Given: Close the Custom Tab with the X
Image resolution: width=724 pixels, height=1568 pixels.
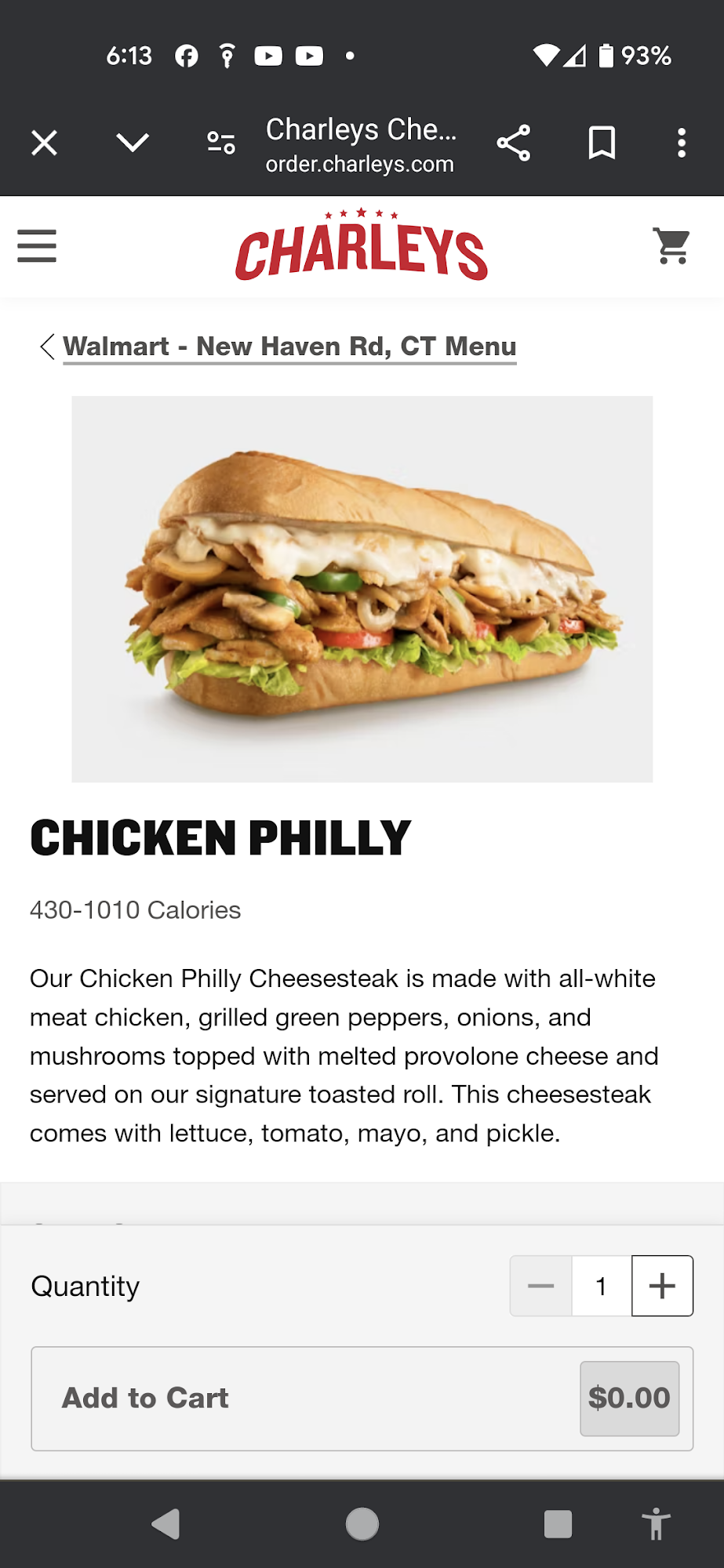Looking at the screenshot, I should point(45,142).
